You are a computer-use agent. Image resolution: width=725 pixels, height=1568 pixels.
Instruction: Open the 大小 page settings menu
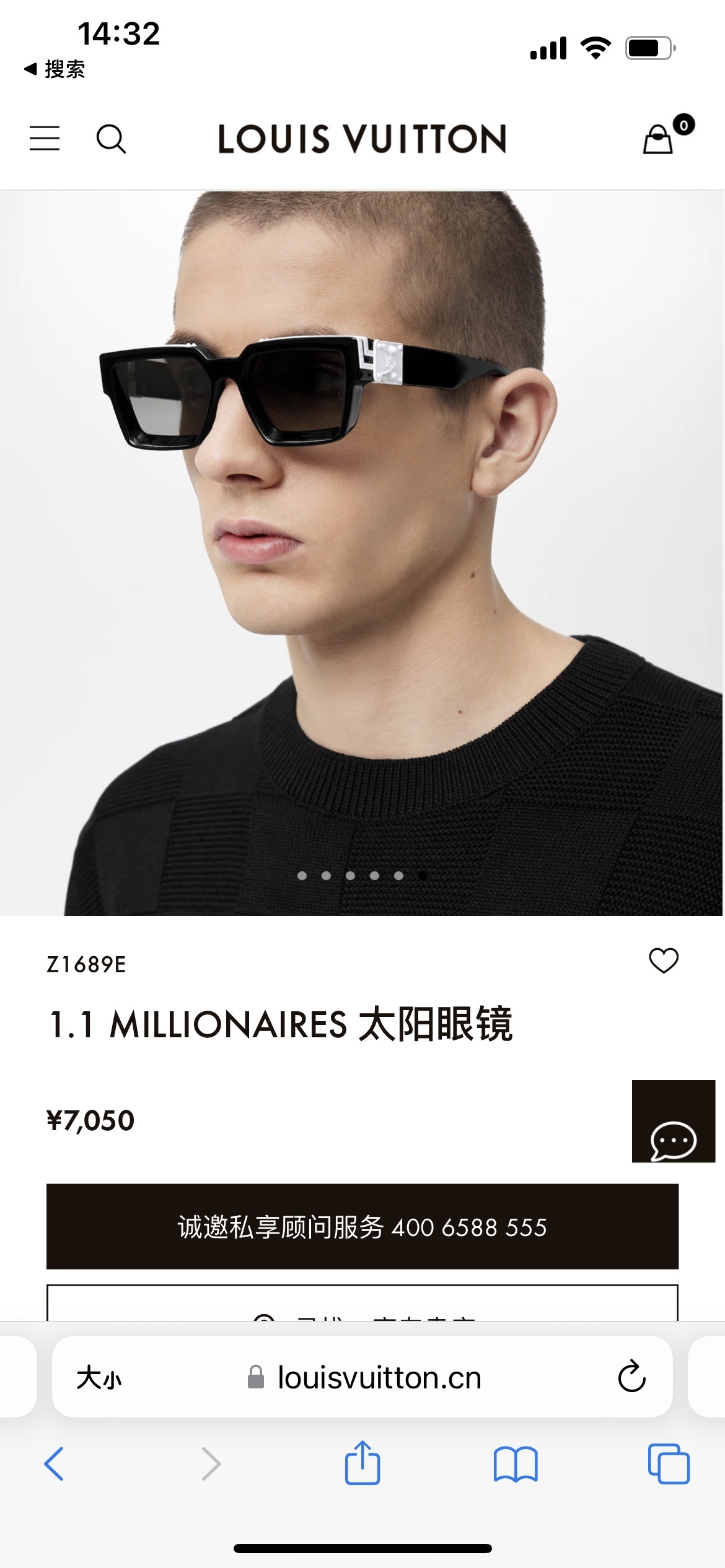pos(99,1378)
